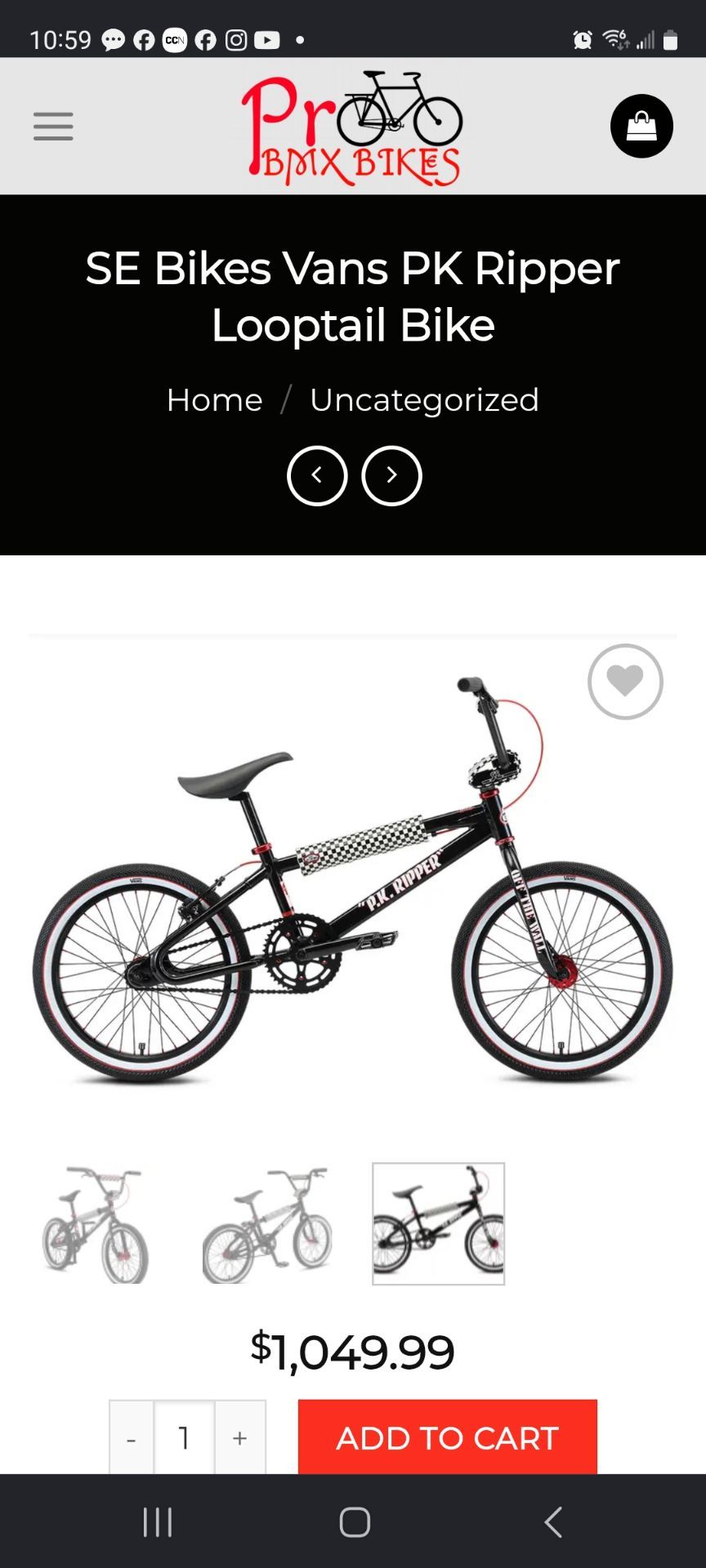Open the Uncategorized breadcrumb link
Viewport: 706px width, 1568px height.
point(424,400)
